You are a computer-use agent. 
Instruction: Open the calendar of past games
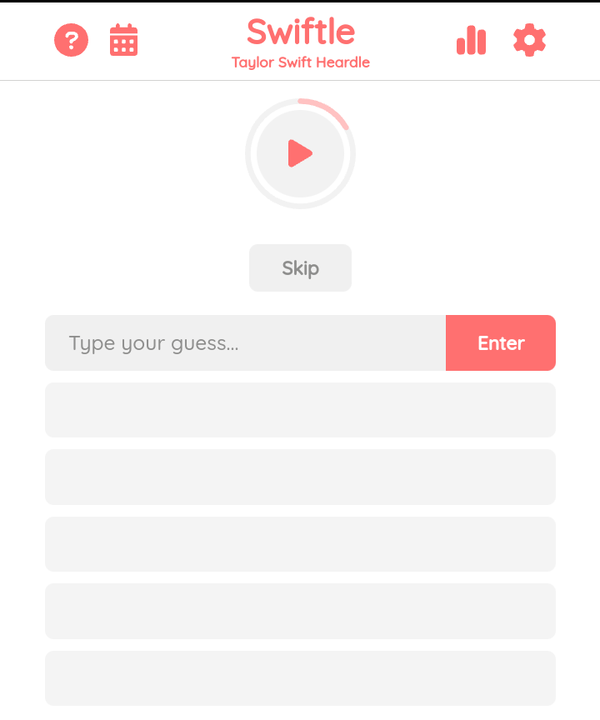[124, 40]
